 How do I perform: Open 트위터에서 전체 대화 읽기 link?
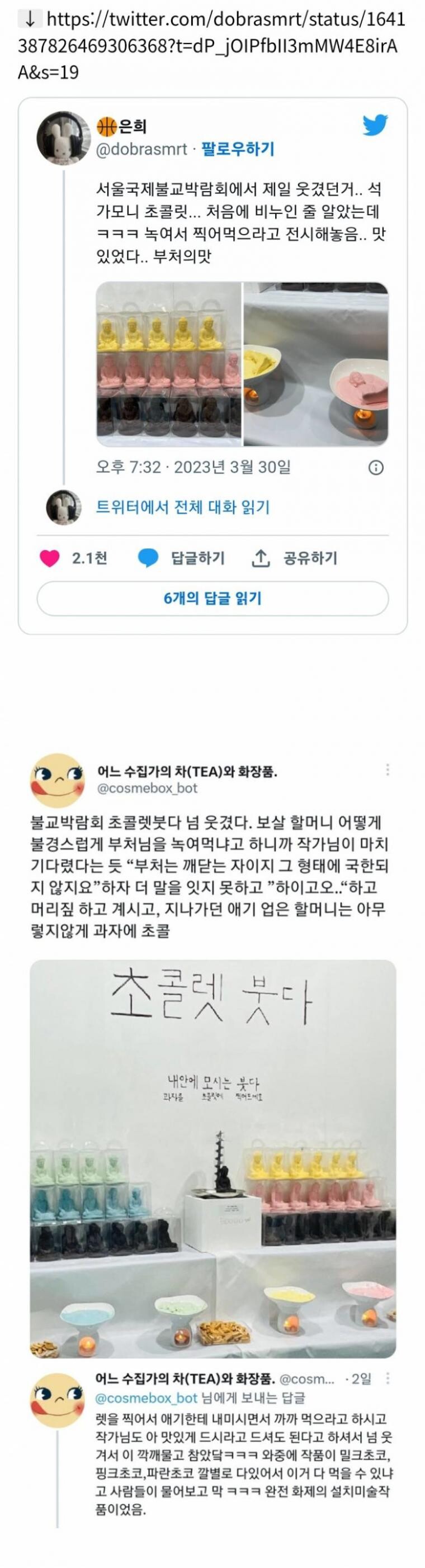pos(182,507)
